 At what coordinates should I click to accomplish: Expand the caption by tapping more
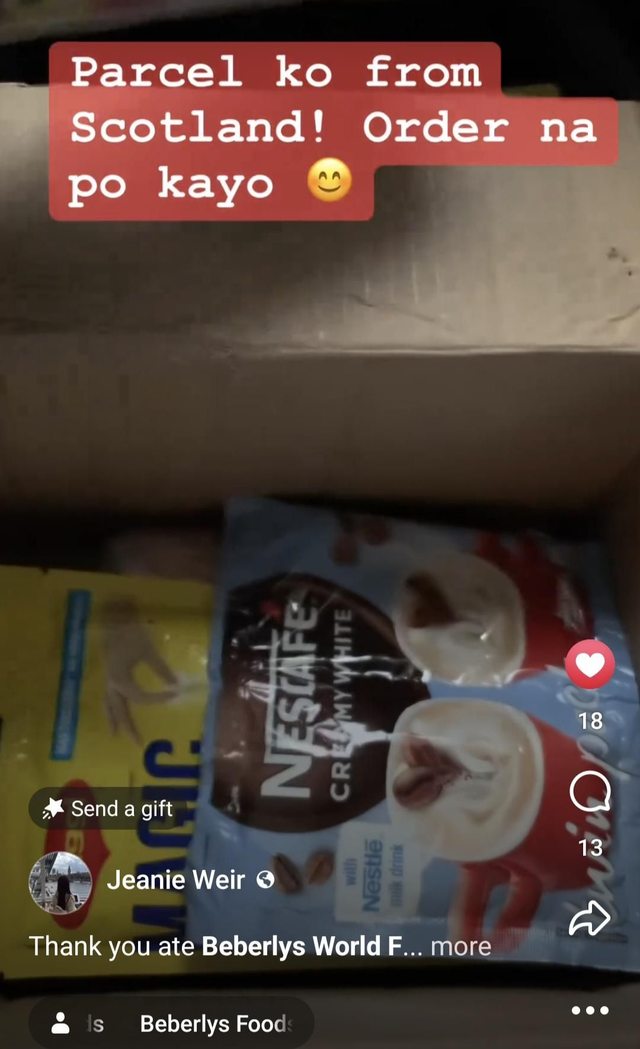[461, 946]
